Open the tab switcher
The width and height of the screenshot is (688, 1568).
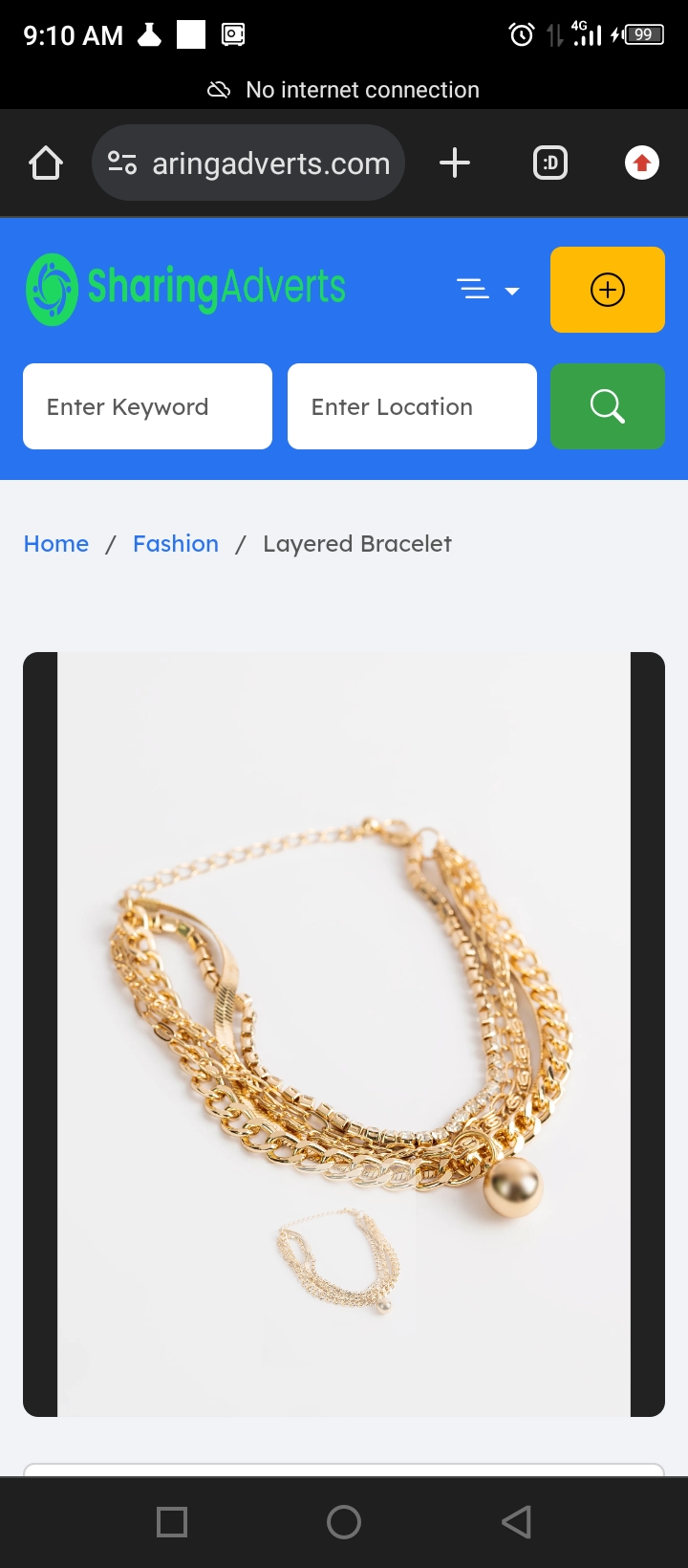[549, 163]
